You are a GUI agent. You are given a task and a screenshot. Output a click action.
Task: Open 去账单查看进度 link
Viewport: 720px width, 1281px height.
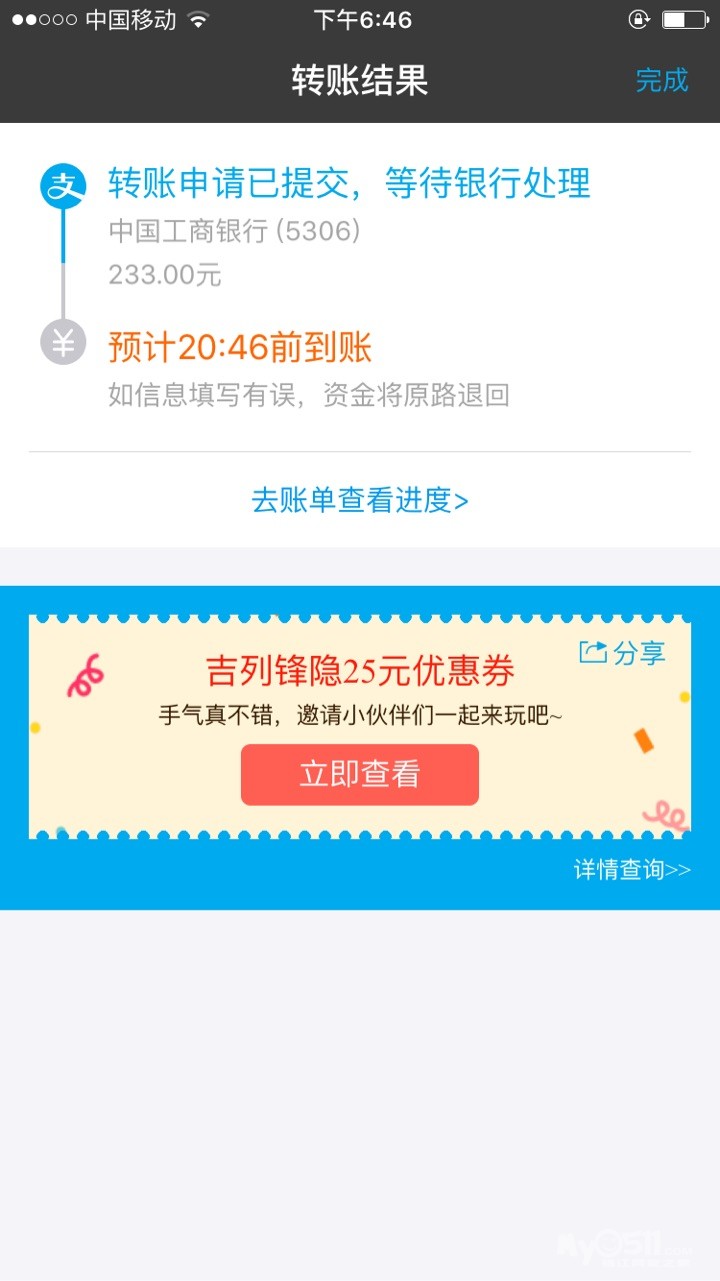pos(360,500)
